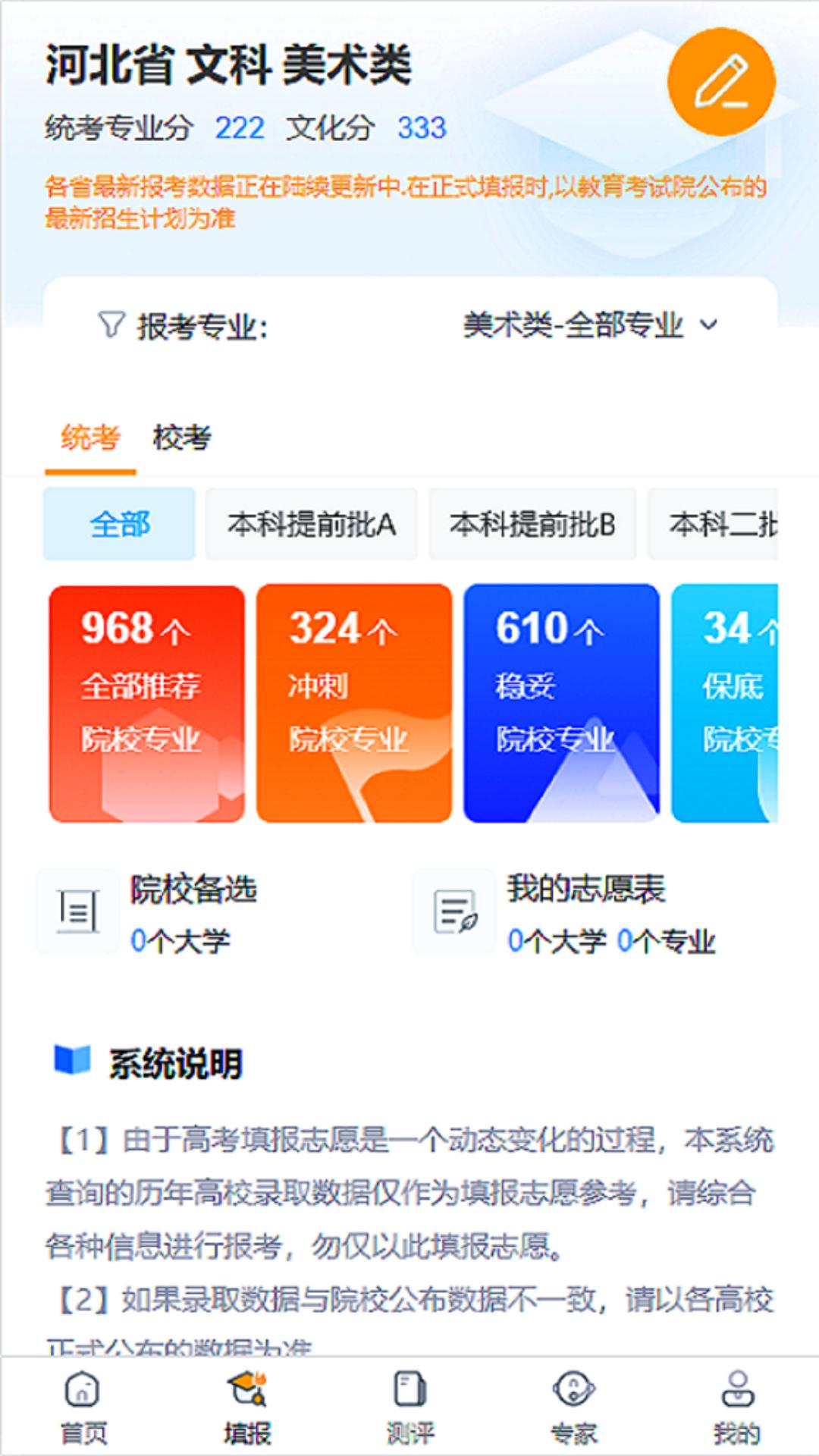Viewport: 819px width, 1456px height.
Task: Switch to the 测评 tab
Action: coord(410,1407)
